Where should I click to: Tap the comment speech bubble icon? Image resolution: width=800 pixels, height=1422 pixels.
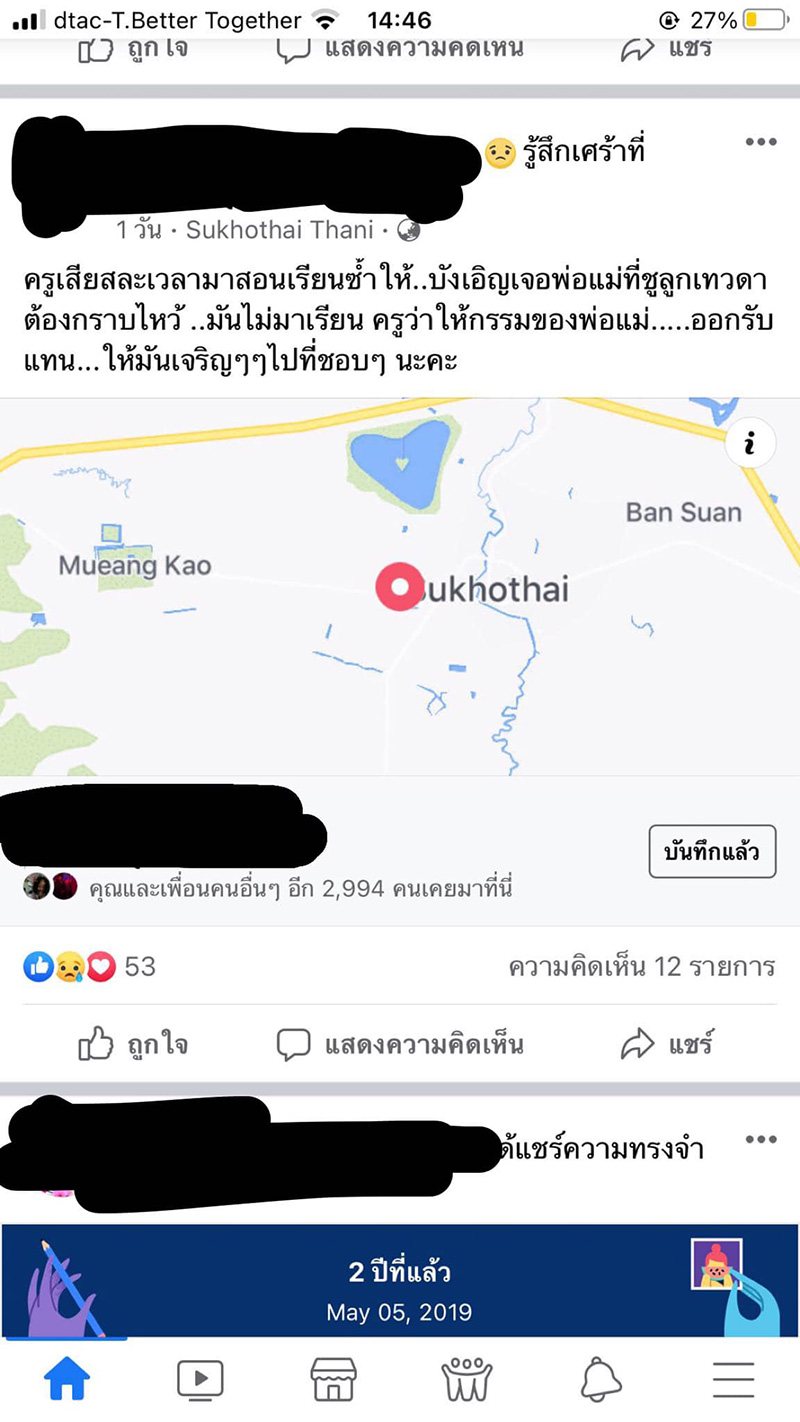point(293,1043)
